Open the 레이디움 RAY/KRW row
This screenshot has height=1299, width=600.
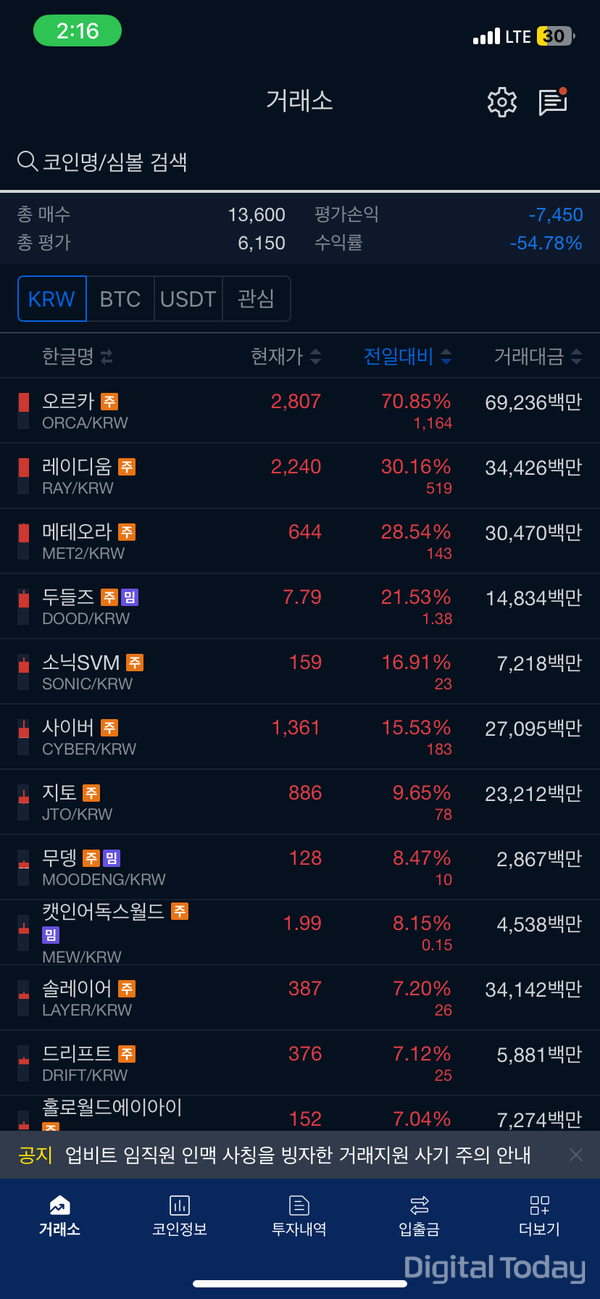click(x=300, y=476)
